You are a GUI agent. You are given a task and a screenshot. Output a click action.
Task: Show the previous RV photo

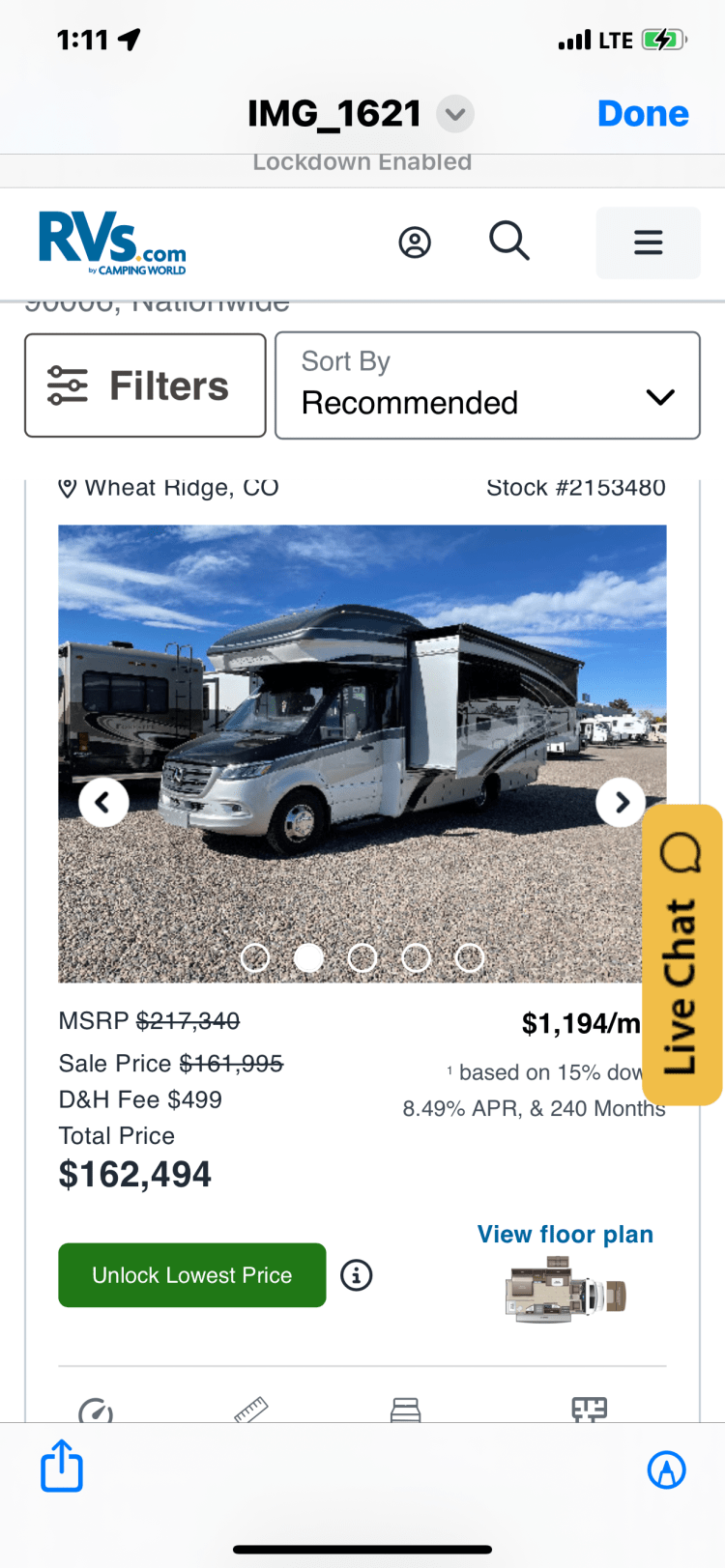[103, 802]
